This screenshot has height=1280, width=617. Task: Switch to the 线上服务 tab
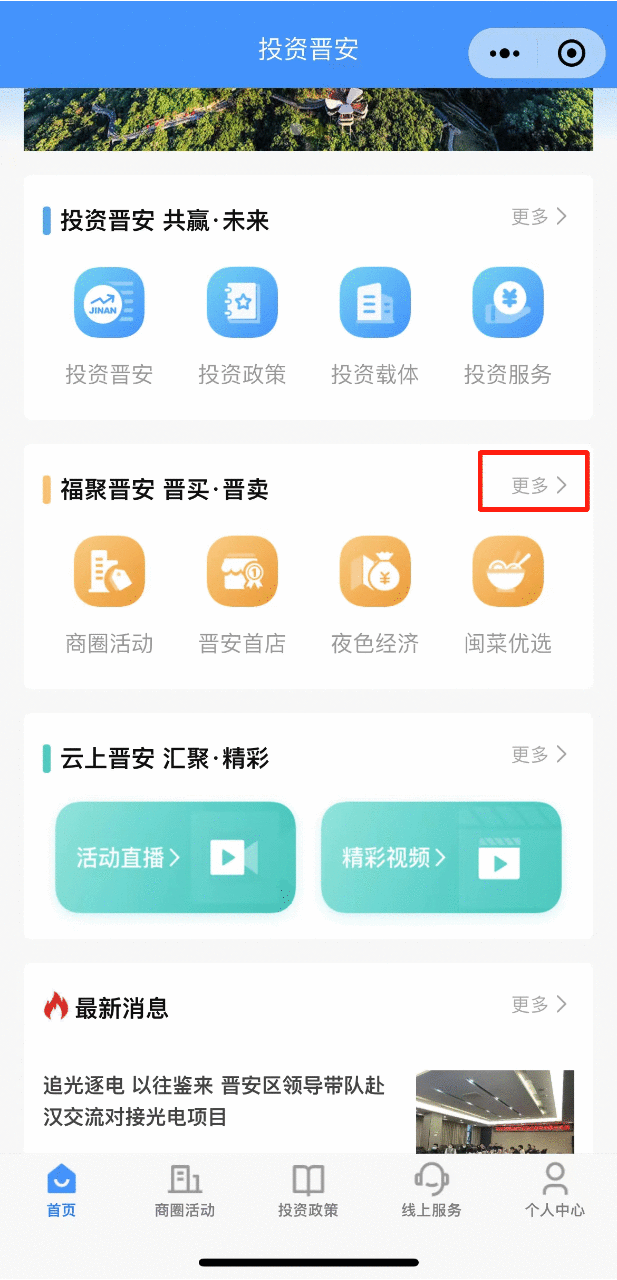coord(431,1190)
